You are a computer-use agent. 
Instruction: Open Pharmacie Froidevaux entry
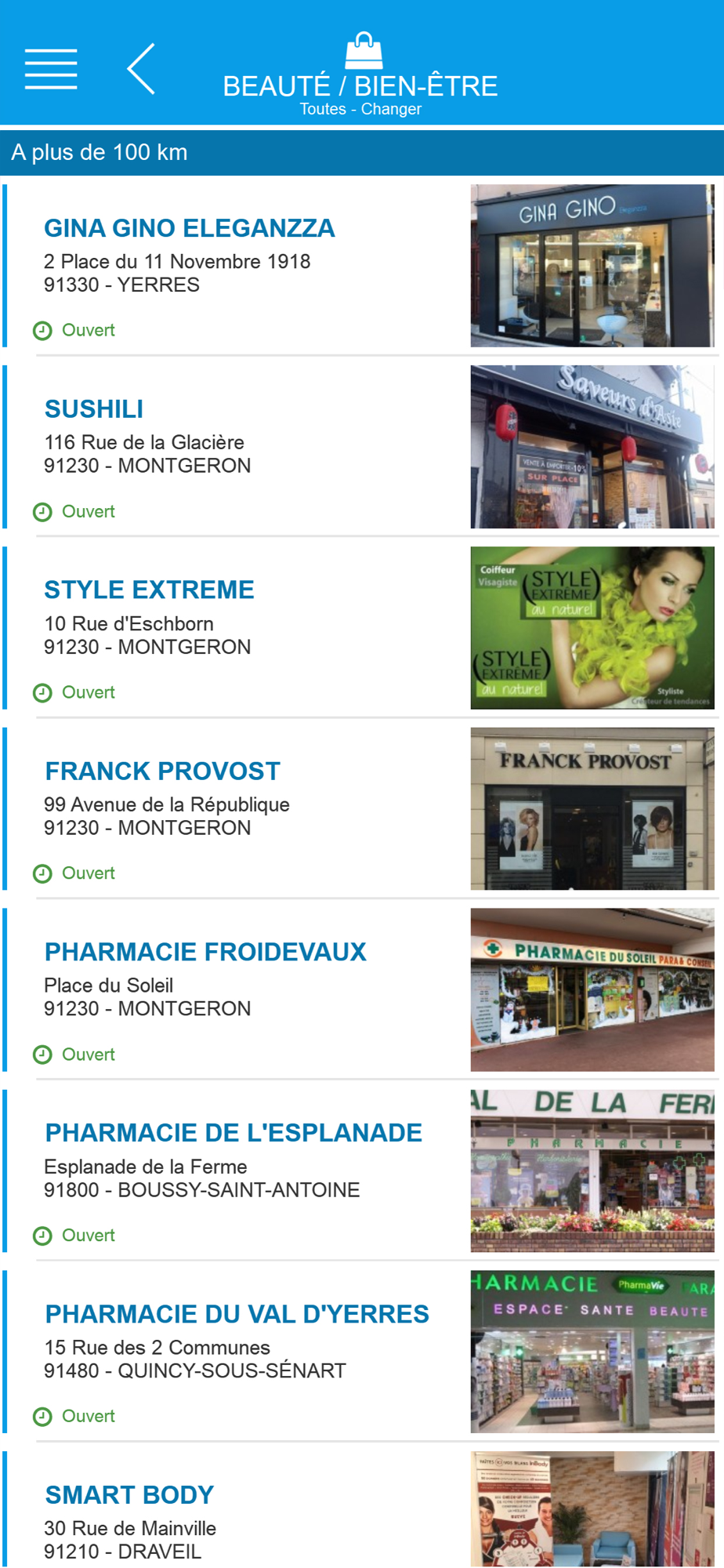click(x=205, y=952)
